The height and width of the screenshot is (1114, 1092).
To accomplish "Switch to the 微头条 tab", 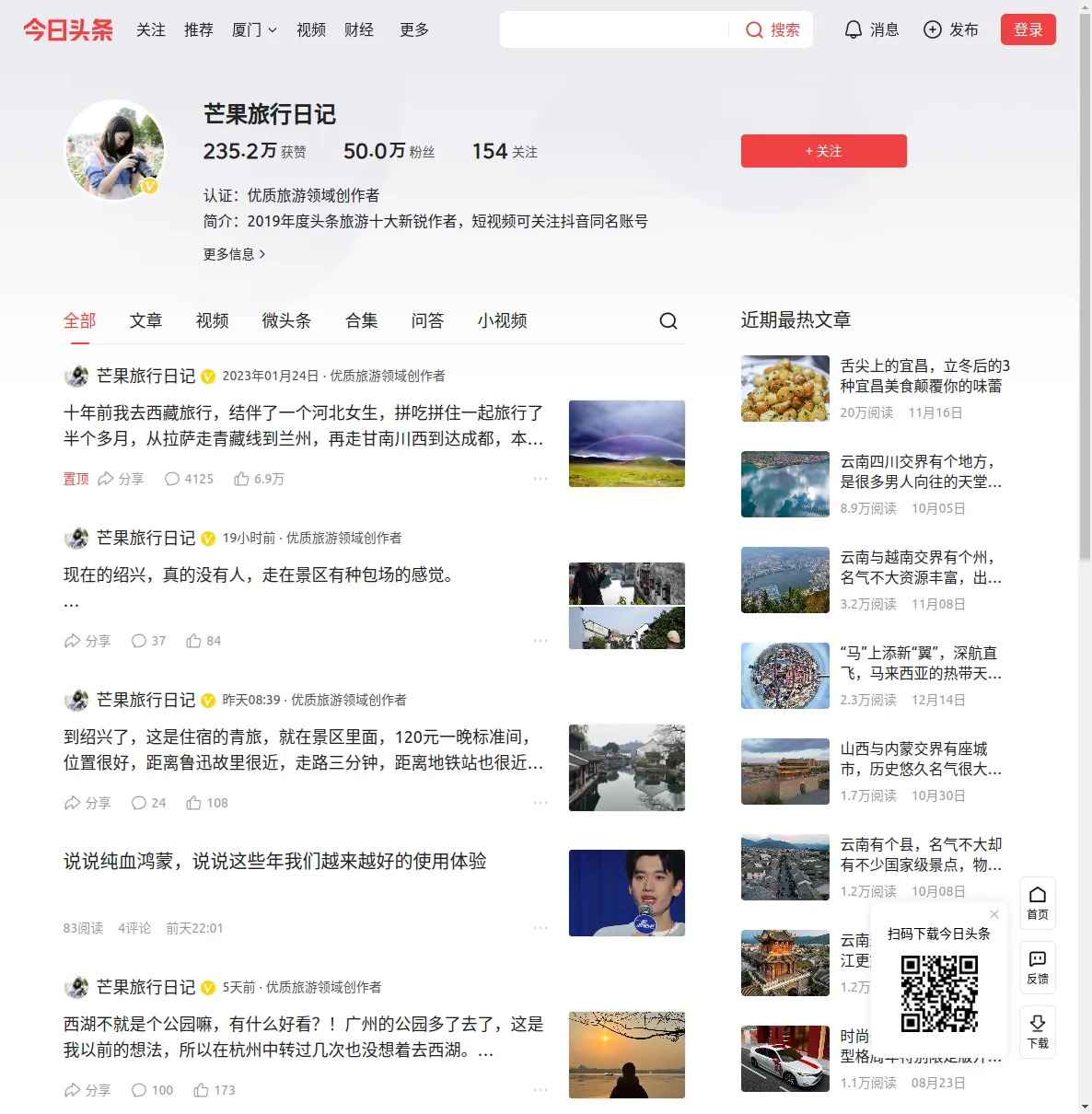I will [286, 320].
